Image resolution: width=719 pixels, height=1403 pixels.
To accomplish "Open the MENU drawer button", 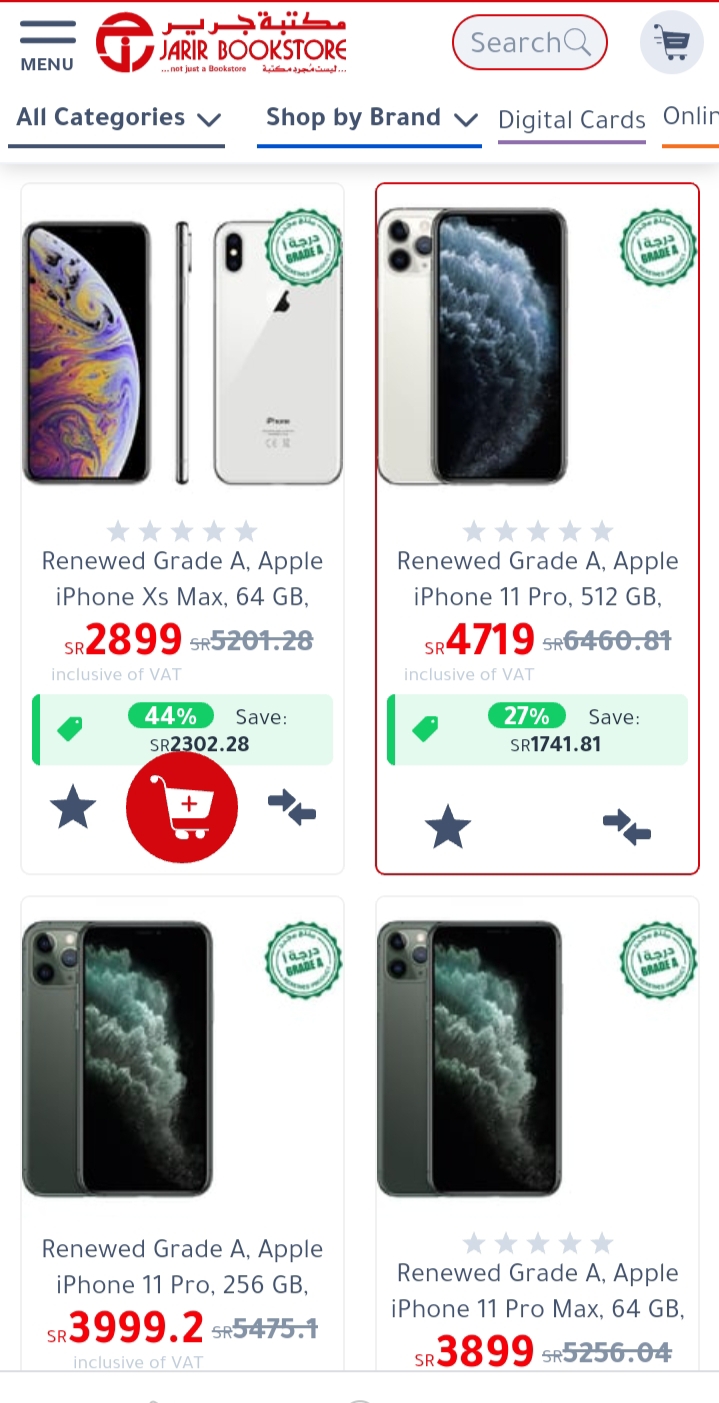I will (47, 45).
